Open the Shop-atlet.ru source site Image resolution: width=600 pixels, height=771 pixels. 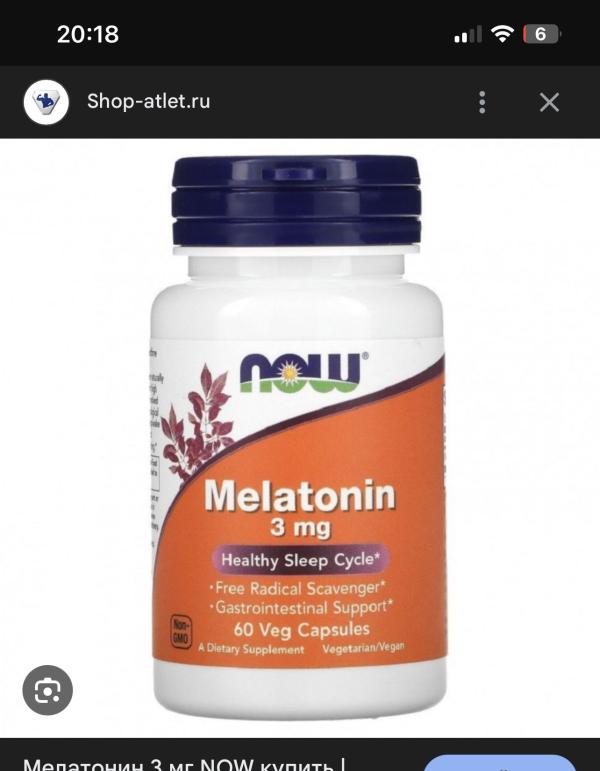click(x=148, y=101)
